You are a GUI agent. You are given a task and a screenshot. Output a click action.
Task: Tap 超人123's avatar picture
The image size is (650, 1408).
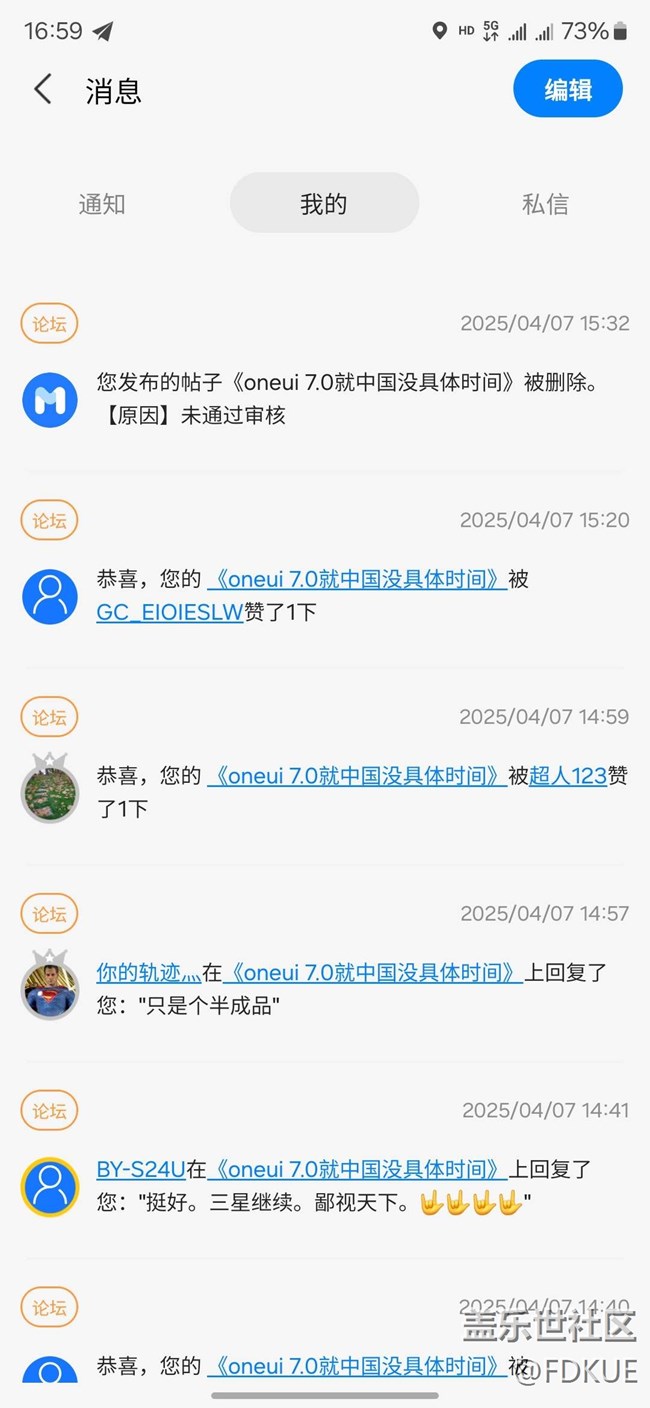pyautogui.click(x=50, y=791)
